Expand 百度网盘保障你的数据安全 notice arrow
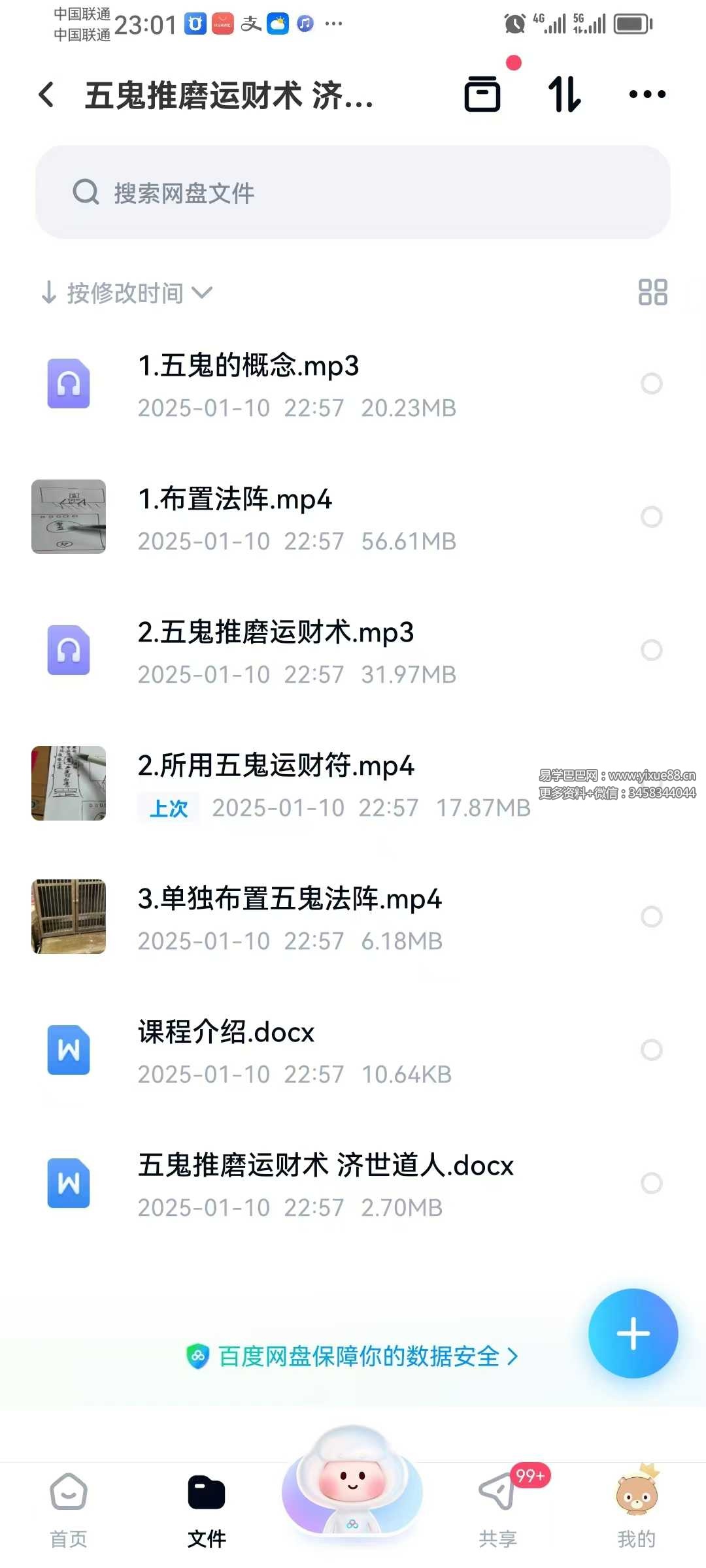 513,1357
